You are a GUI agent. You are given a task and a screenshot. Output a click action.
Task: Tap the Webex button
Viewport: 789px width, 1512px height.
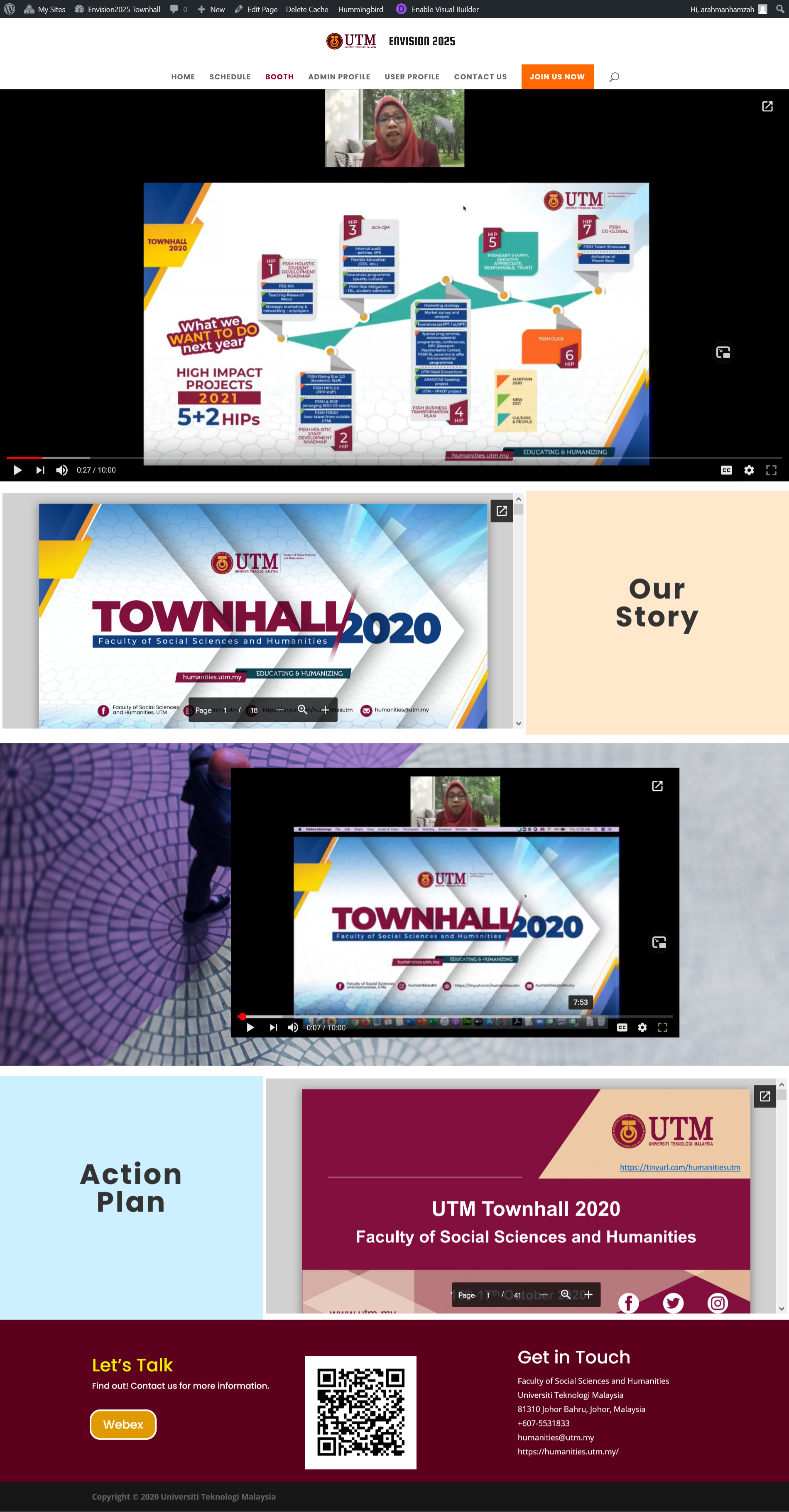[123, 1425]
